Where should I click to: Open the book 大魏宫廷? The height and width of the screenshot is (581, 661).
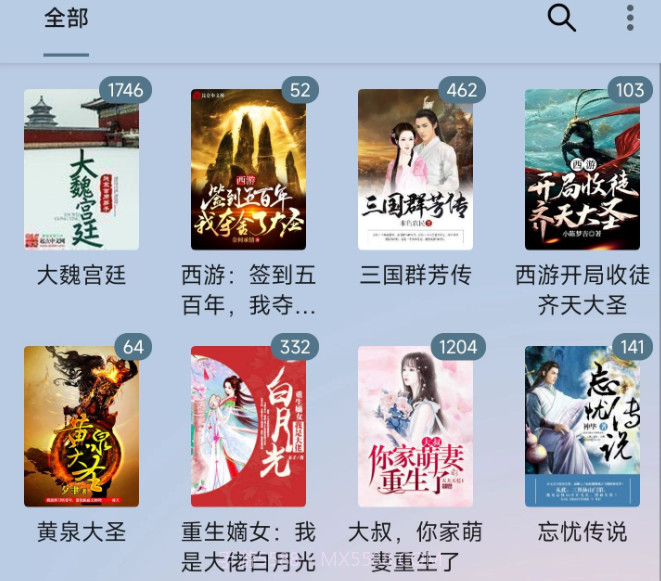81,170
